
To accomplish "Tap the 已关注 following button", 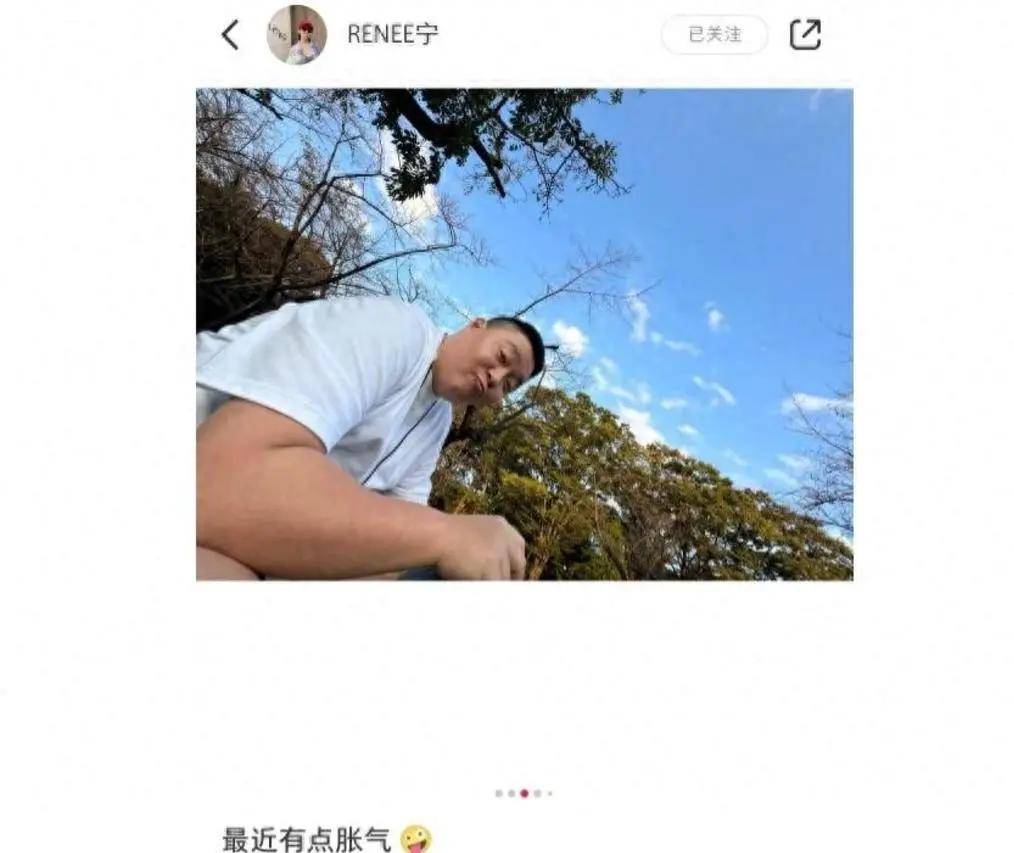I will 714,34.
